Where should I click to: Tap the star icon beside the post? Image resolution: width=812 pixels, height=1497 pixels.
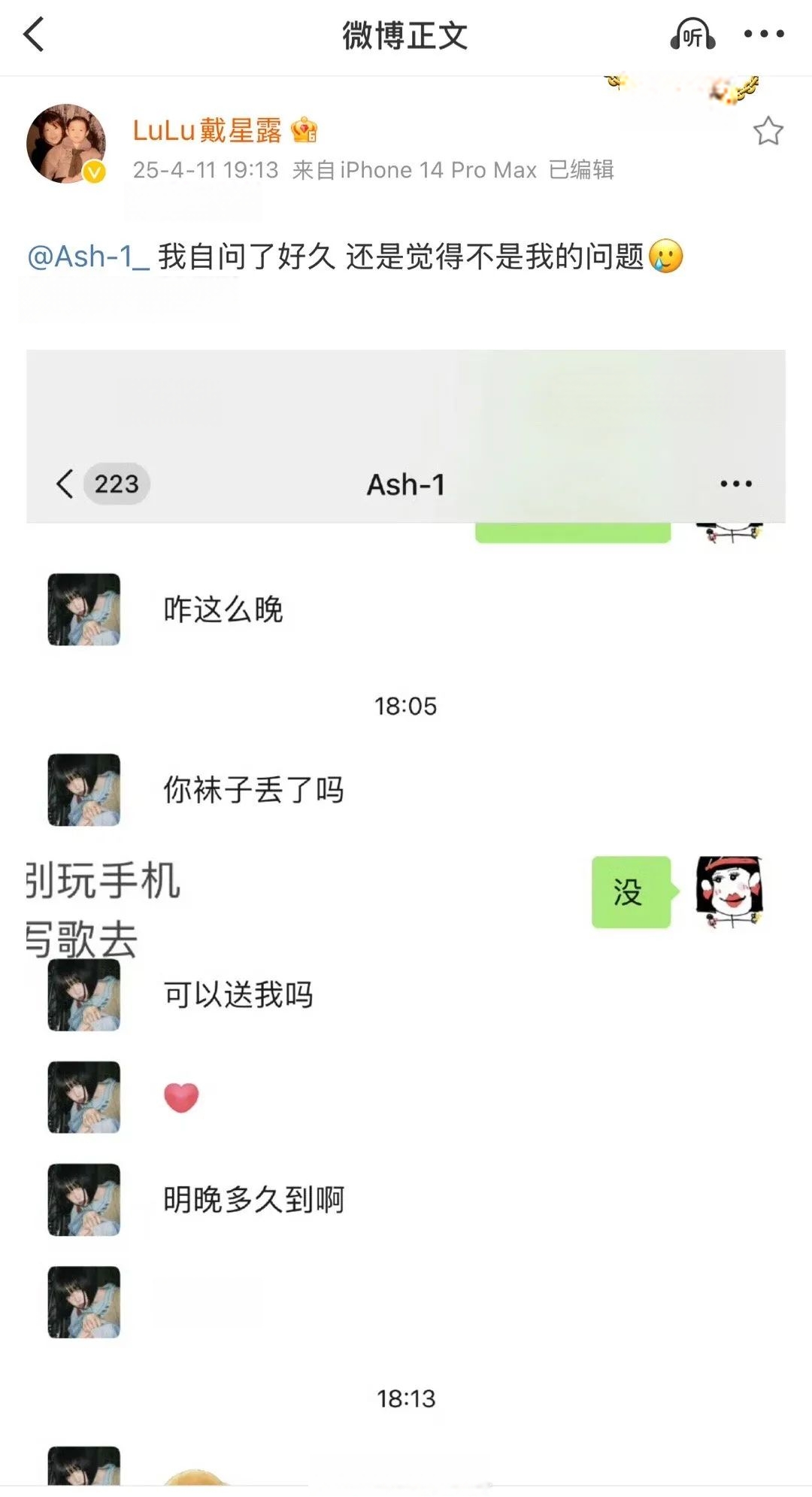768,132
